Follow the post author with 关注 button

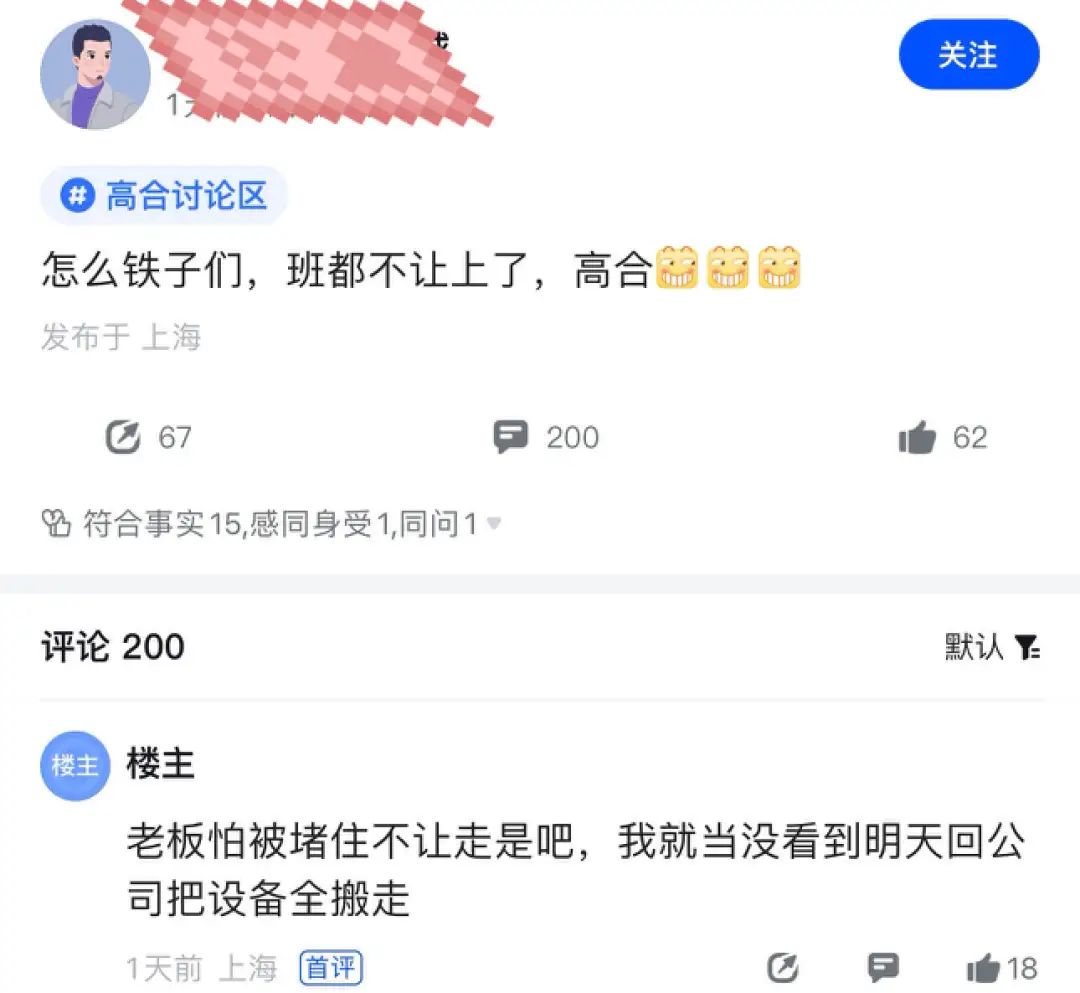point(968,54)
